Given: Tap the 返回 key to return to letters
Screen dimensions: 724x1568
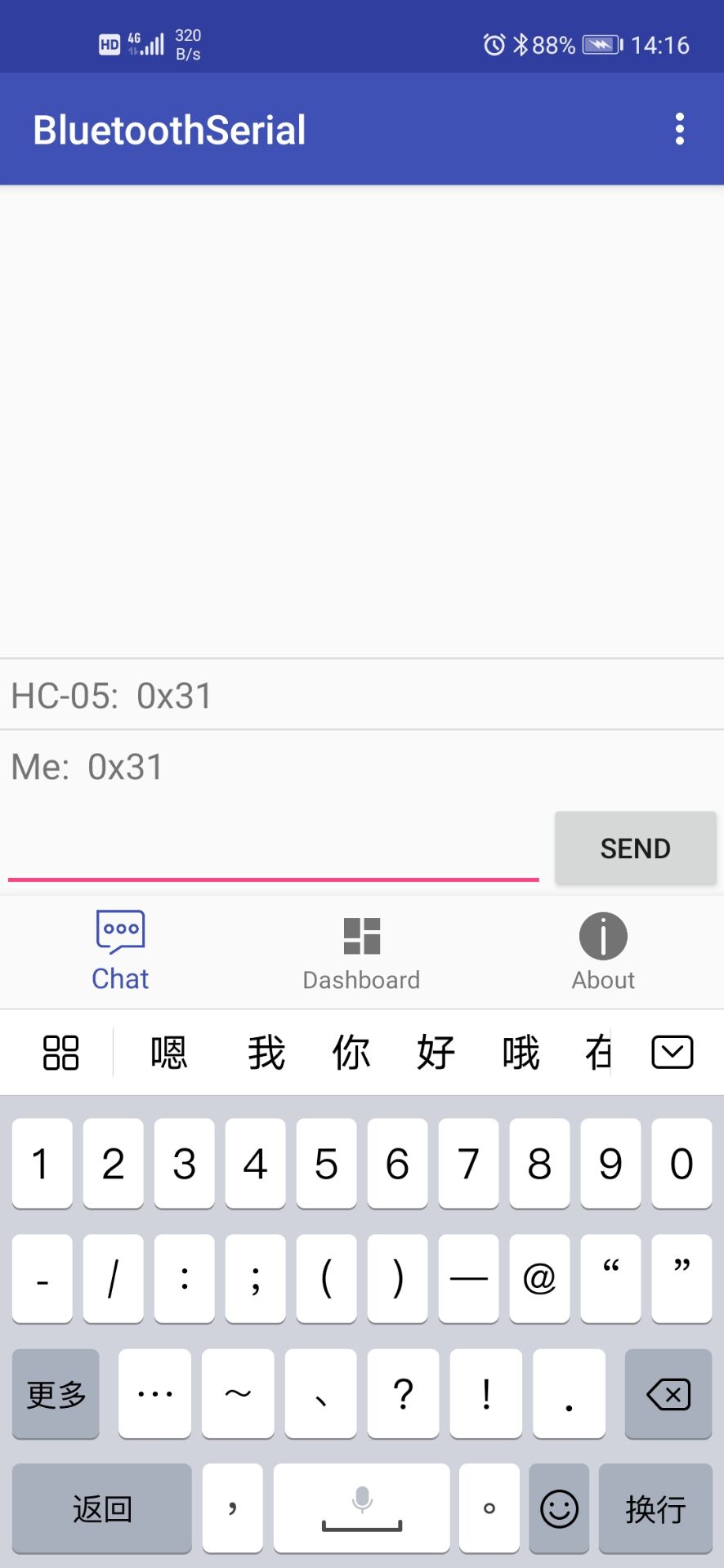Looking at the screenshot, I should click(102, 1508).
